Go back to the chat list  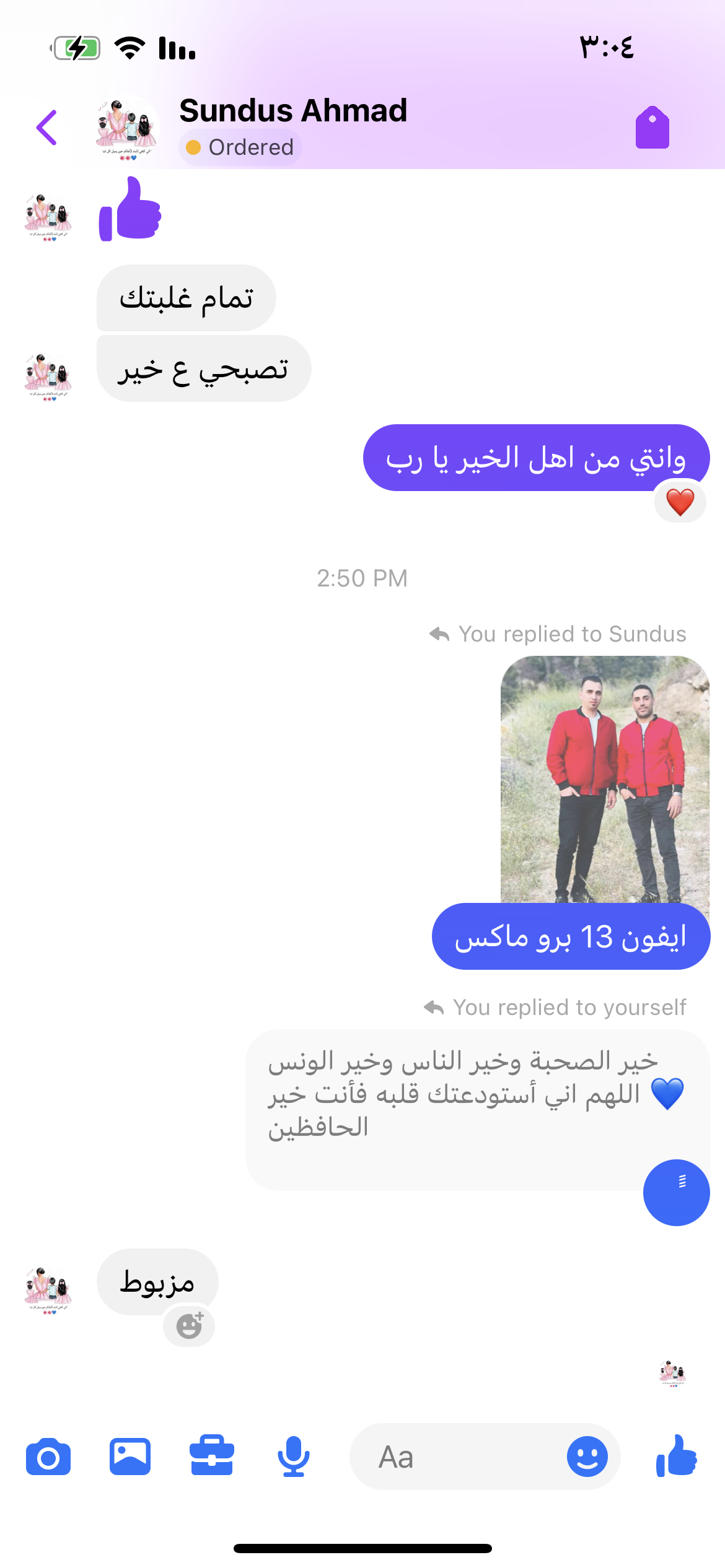pos(47,128)
